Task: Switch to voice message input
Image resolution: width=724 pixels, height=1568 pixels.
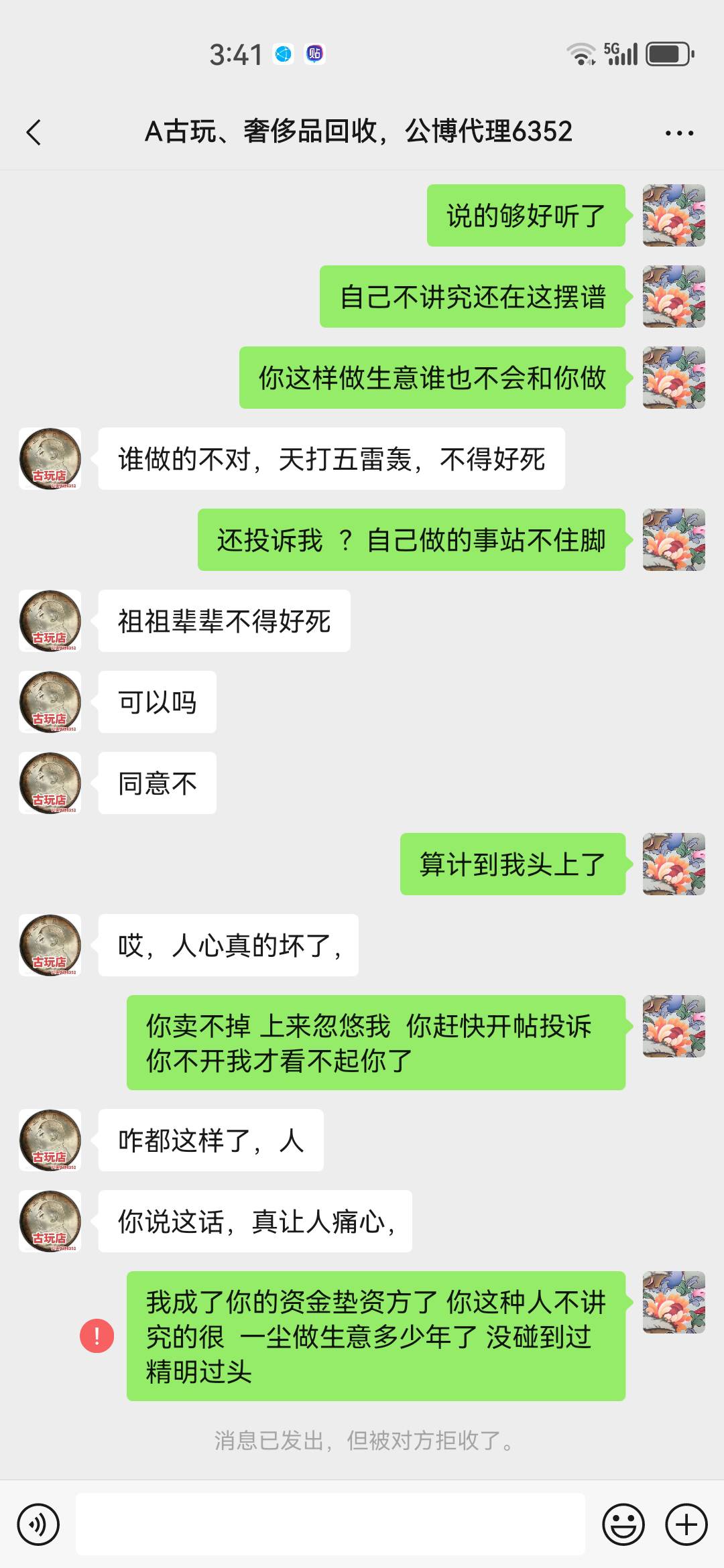Action: [39, 1524]
